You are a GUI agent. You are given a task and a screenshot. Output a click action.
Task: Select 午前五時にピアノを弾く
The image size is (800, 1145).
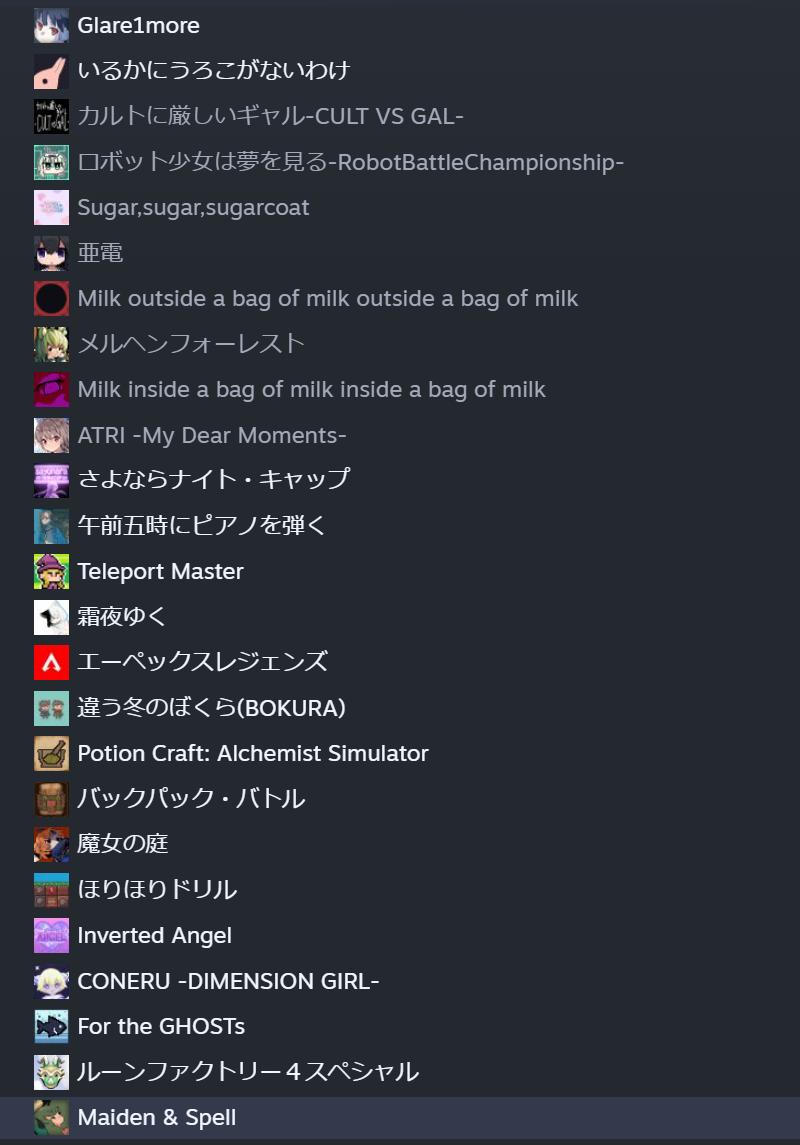point(400,526)
